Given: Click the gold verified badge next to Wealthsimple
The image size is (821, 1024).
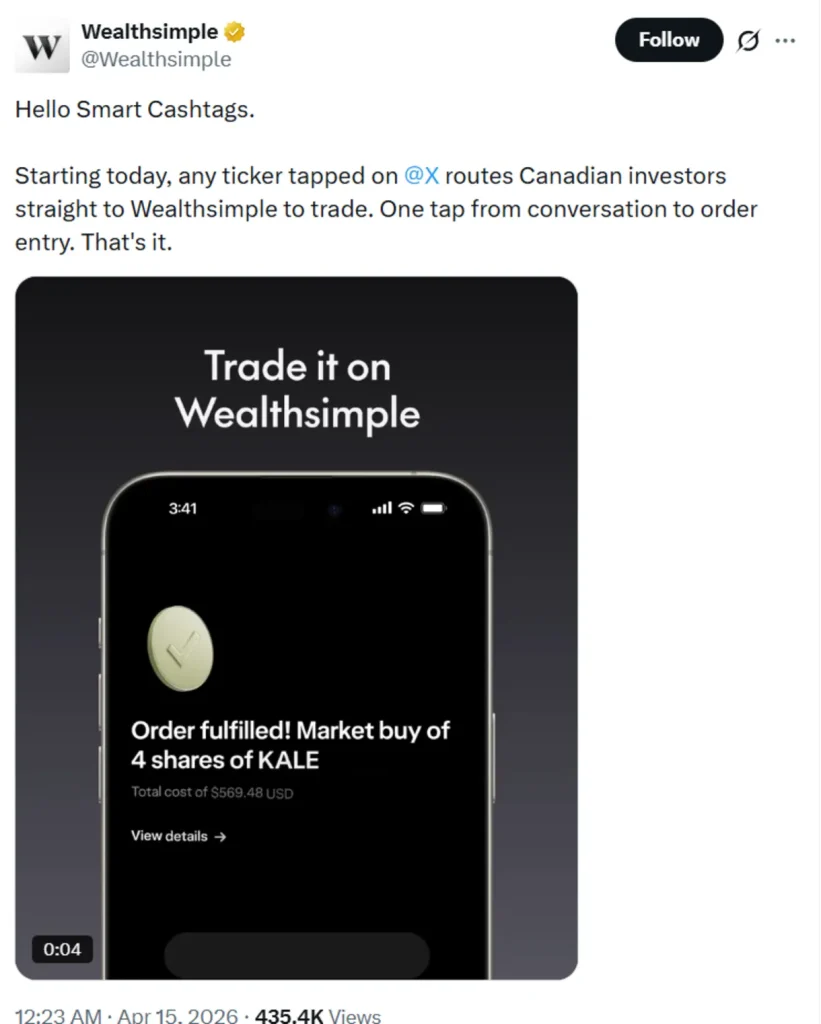Looking at the screenshot, I should pyautogui.click(x=233, y=31).
